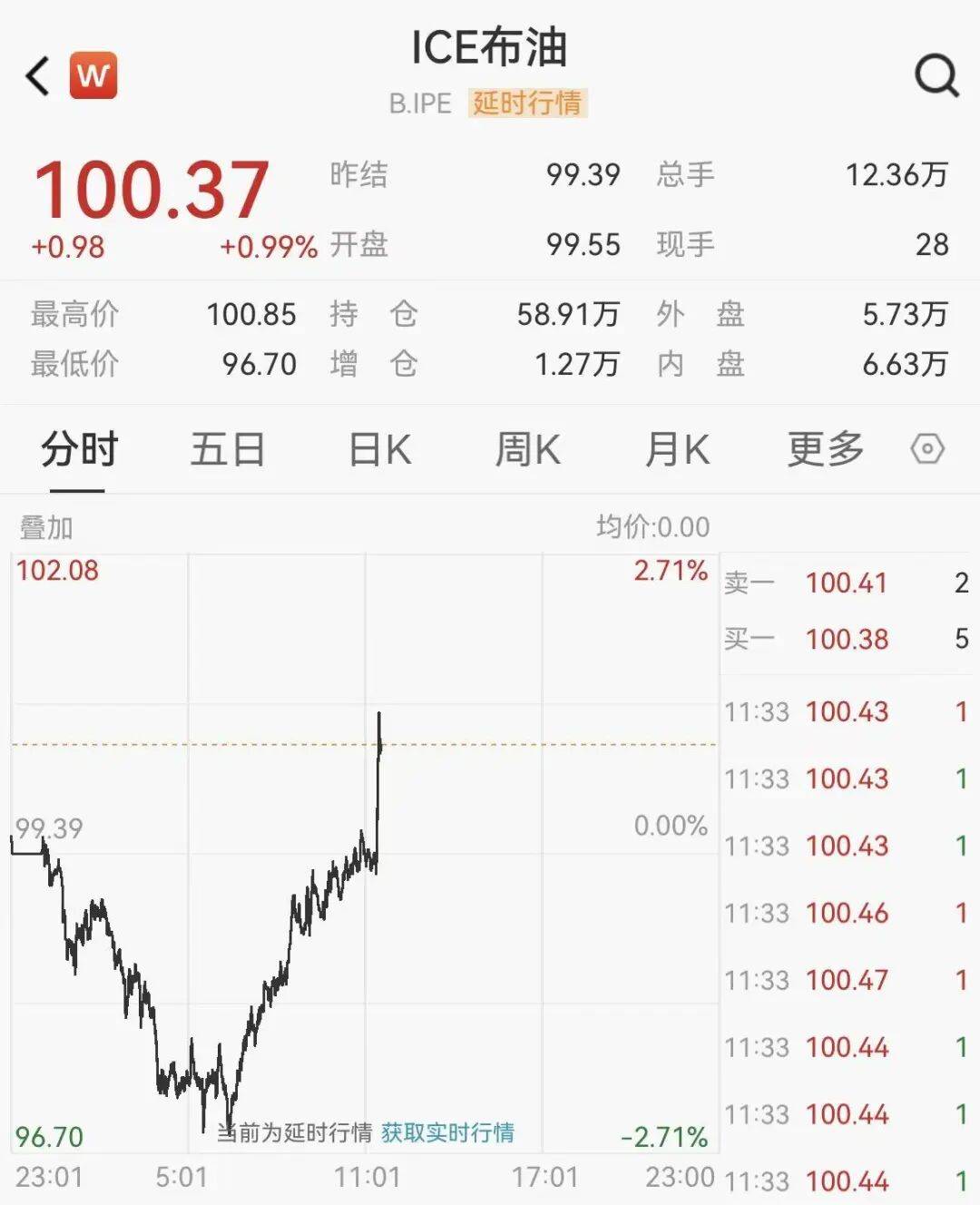Switch to the 五日 chart tab
Screen dimensions: 980x1205
click(x=227, y=450)
